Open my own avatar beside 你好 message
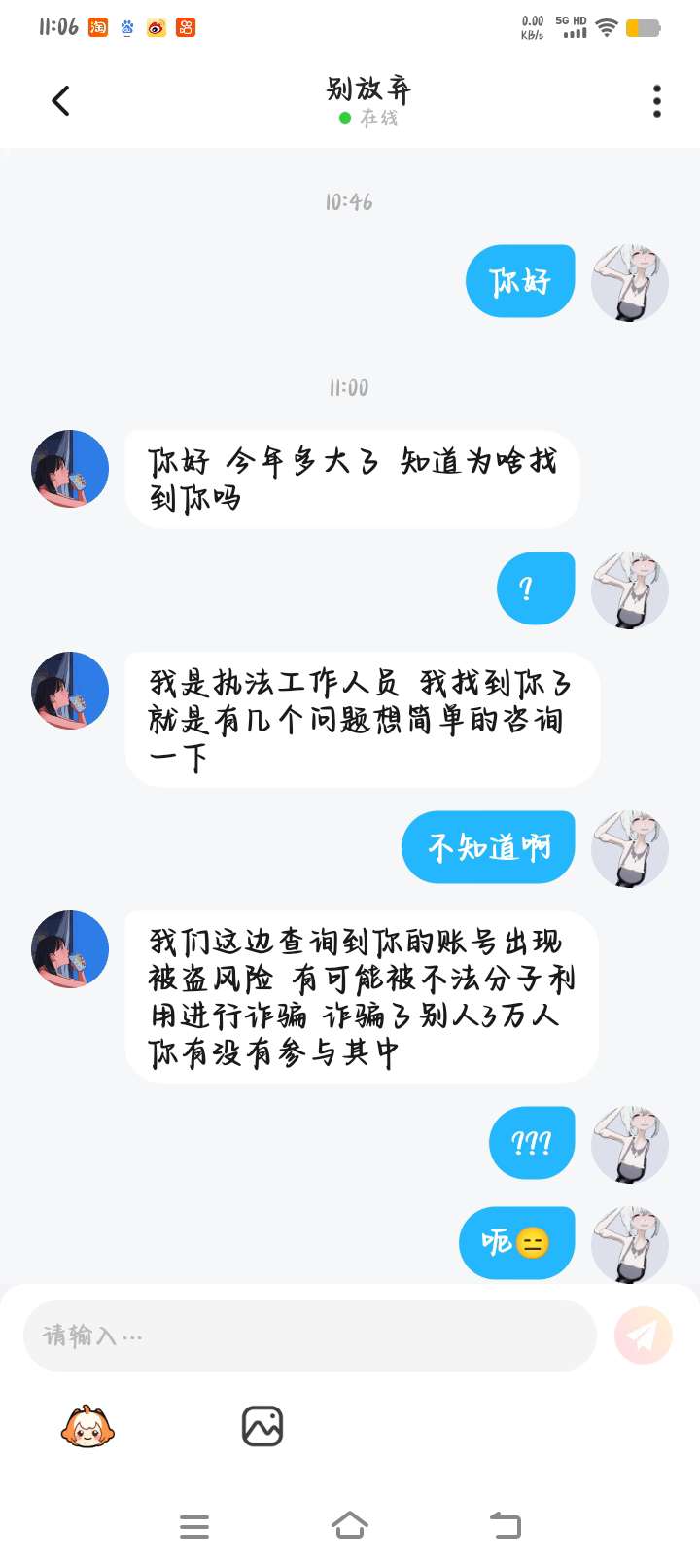This screenshot has height=1568, width=700. coord(629,282)
